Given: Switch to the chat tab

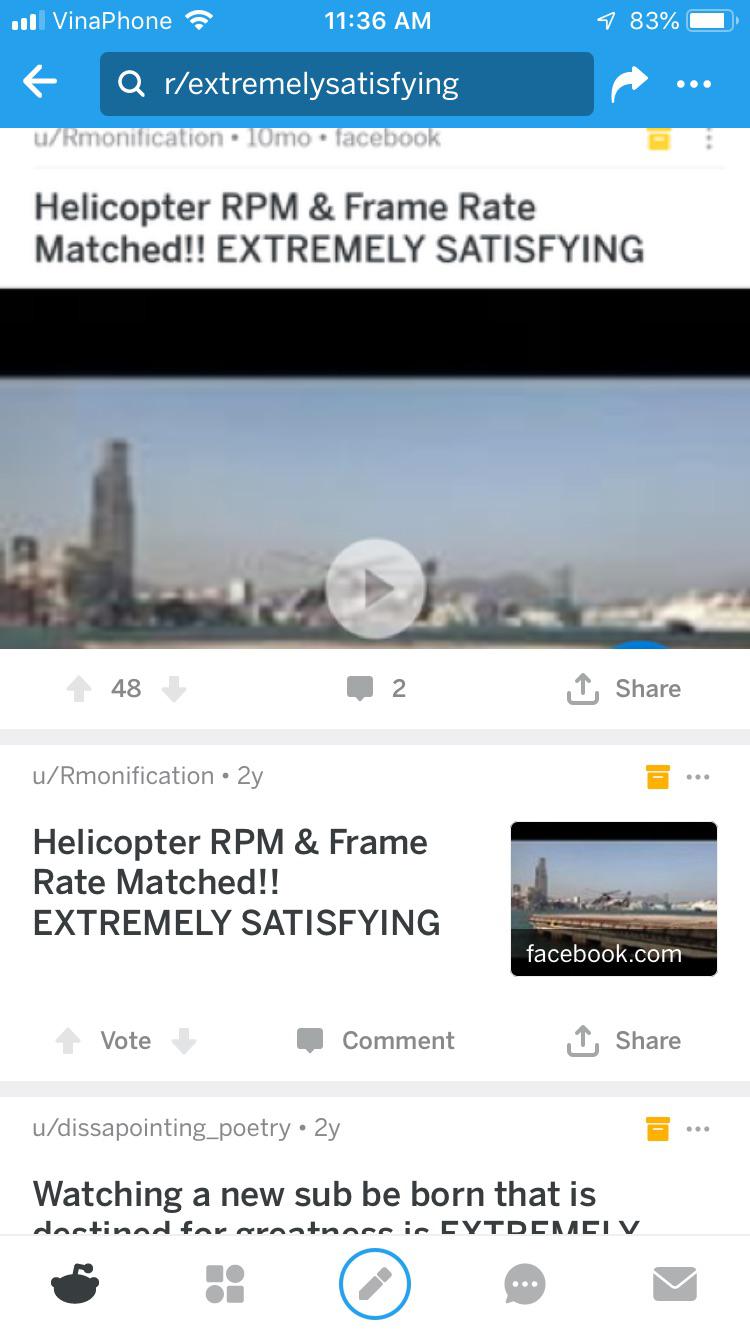Looking at the screenshot, I should coord(525,1284).
